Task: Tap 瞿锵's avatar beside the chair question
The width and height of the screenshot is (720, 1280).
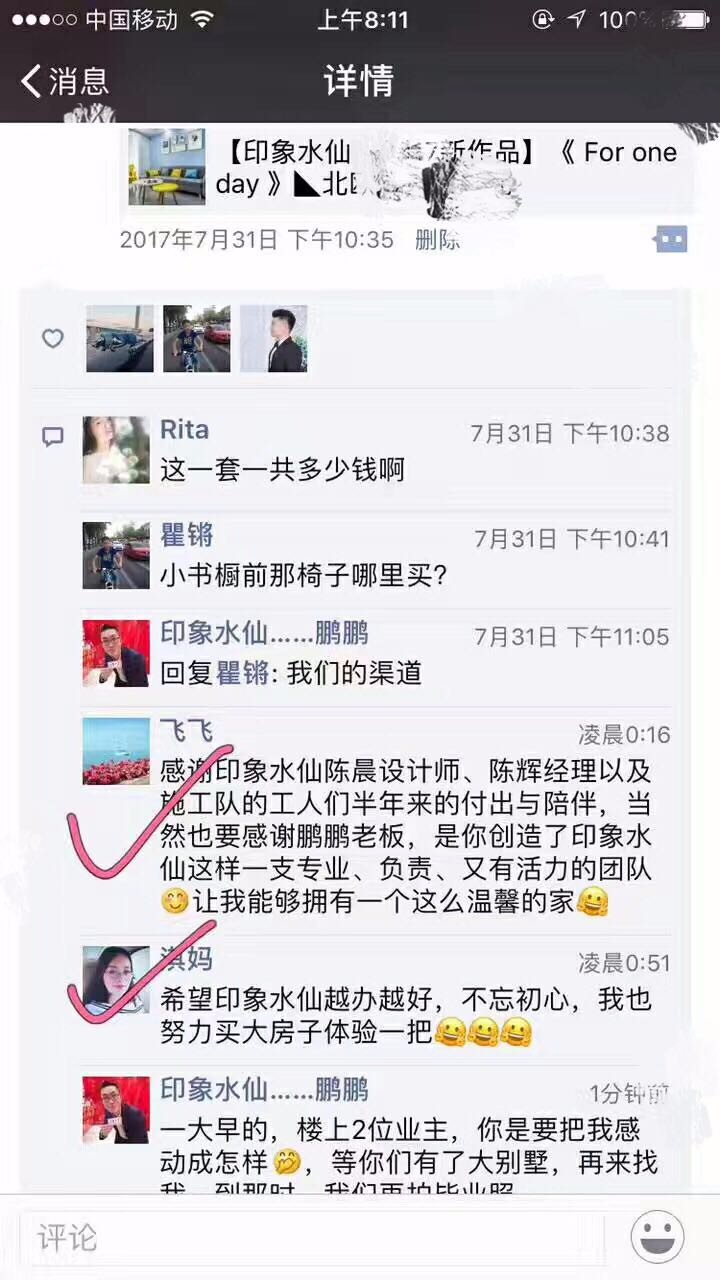Action: coord(116,555)
